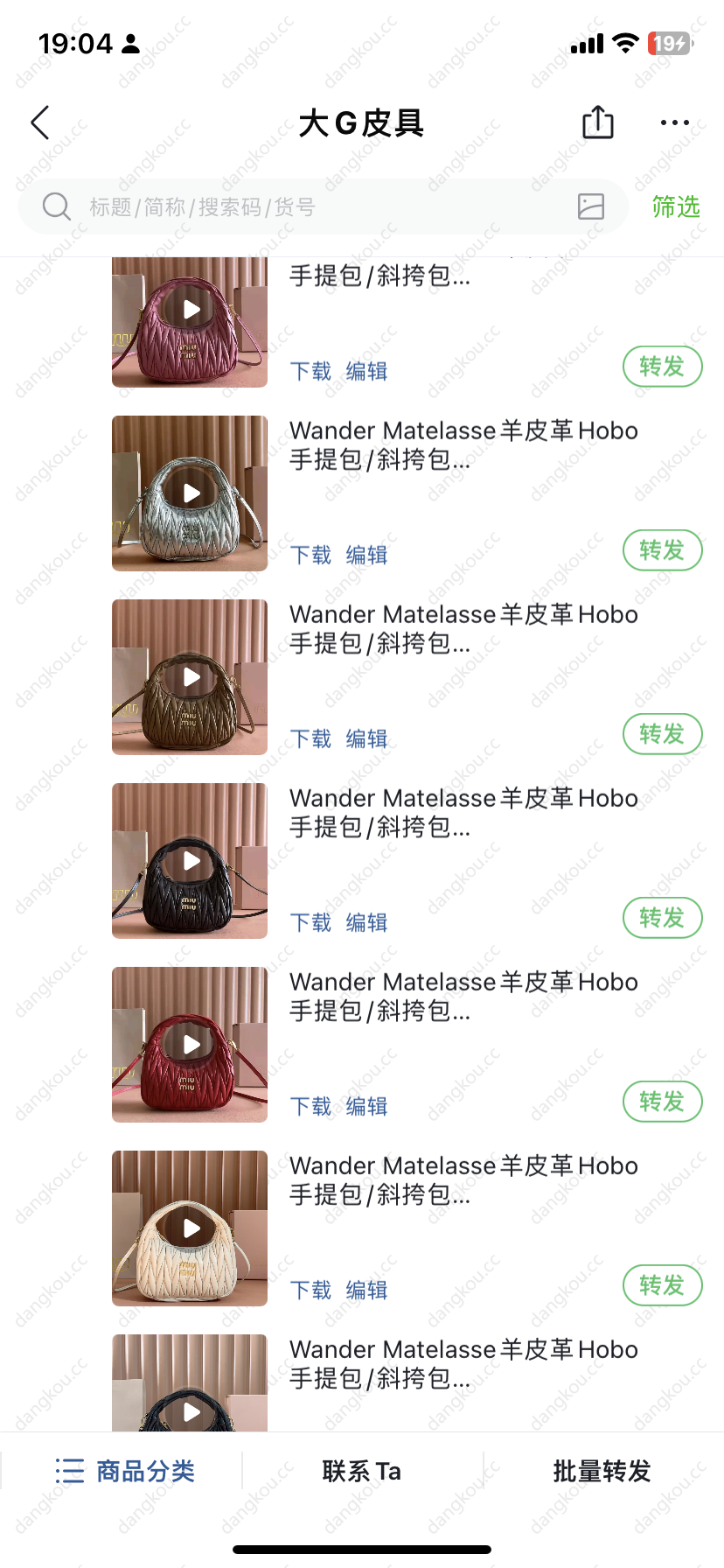Forward the cream white bag item
The height and width of the screenshot is (1568, 724).
[662, 1285]
